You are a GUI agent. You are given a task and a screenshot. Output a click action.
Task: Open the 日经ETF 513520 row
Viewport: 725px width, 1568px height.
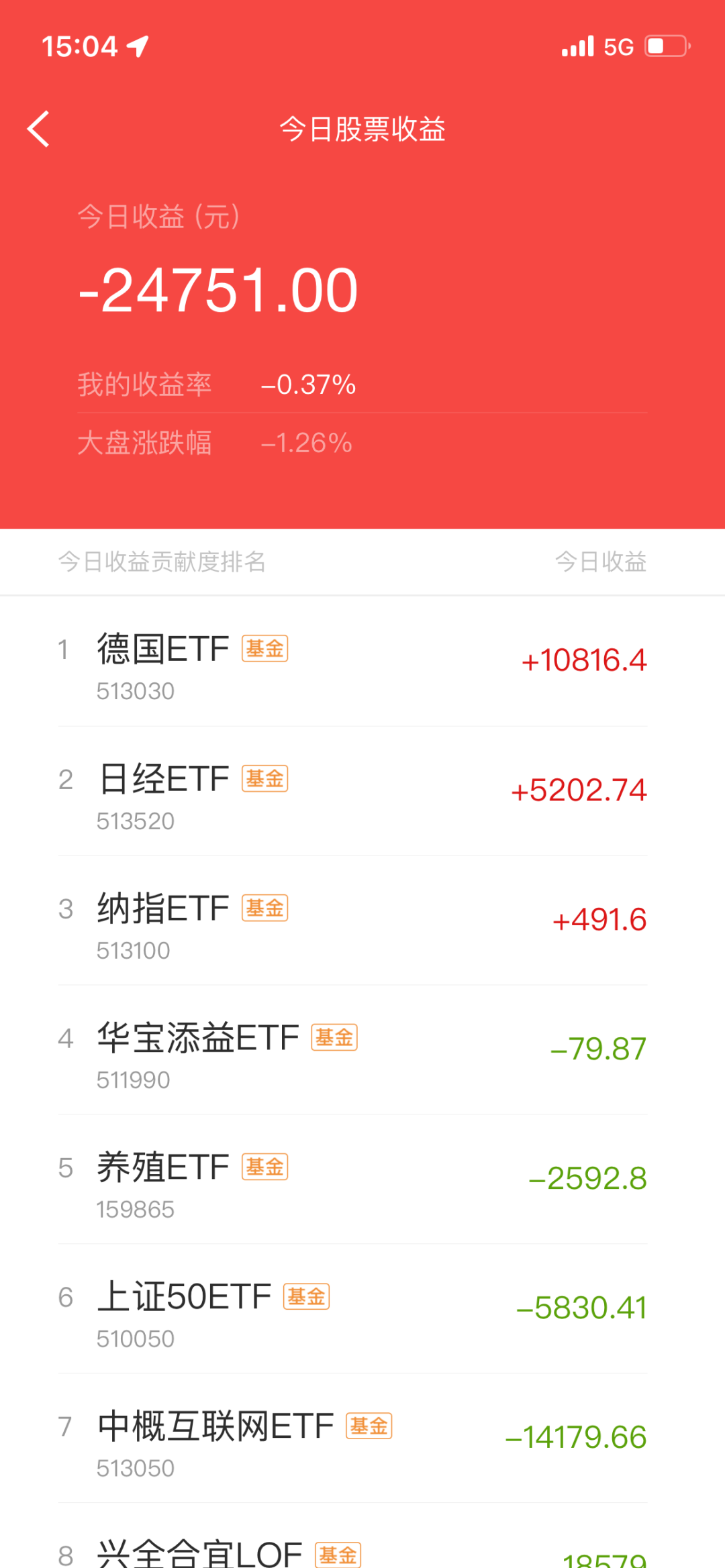(x=362, y=791)
